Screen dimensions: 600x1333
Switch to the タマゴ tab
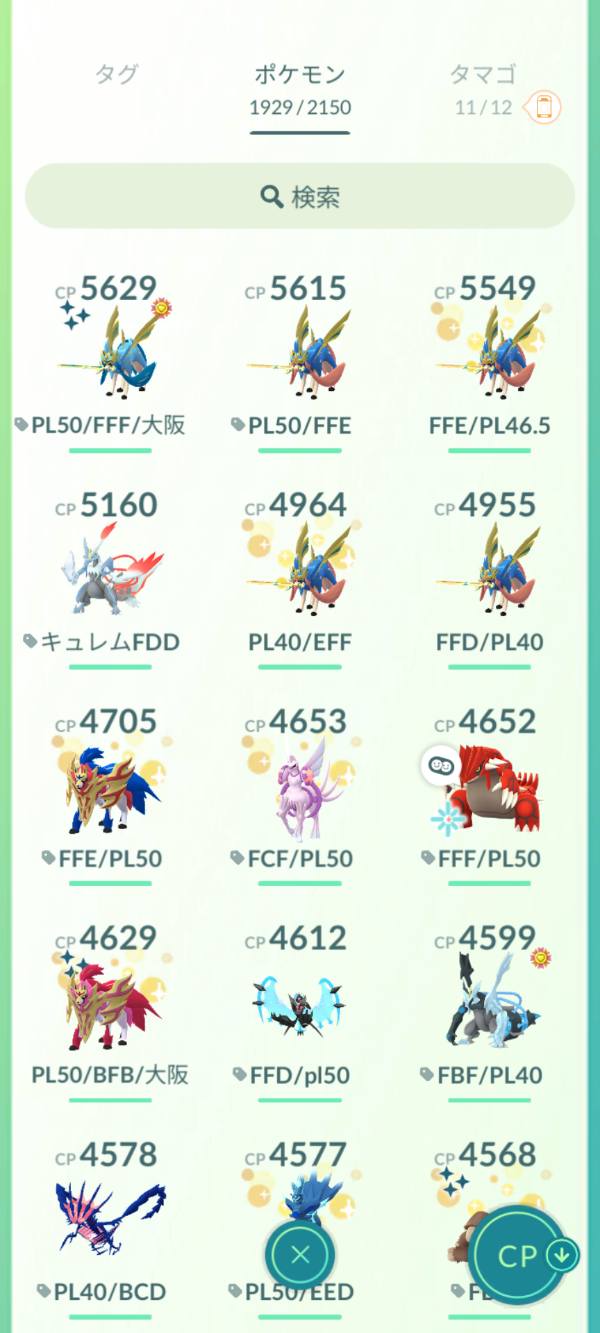coord(483,75)
